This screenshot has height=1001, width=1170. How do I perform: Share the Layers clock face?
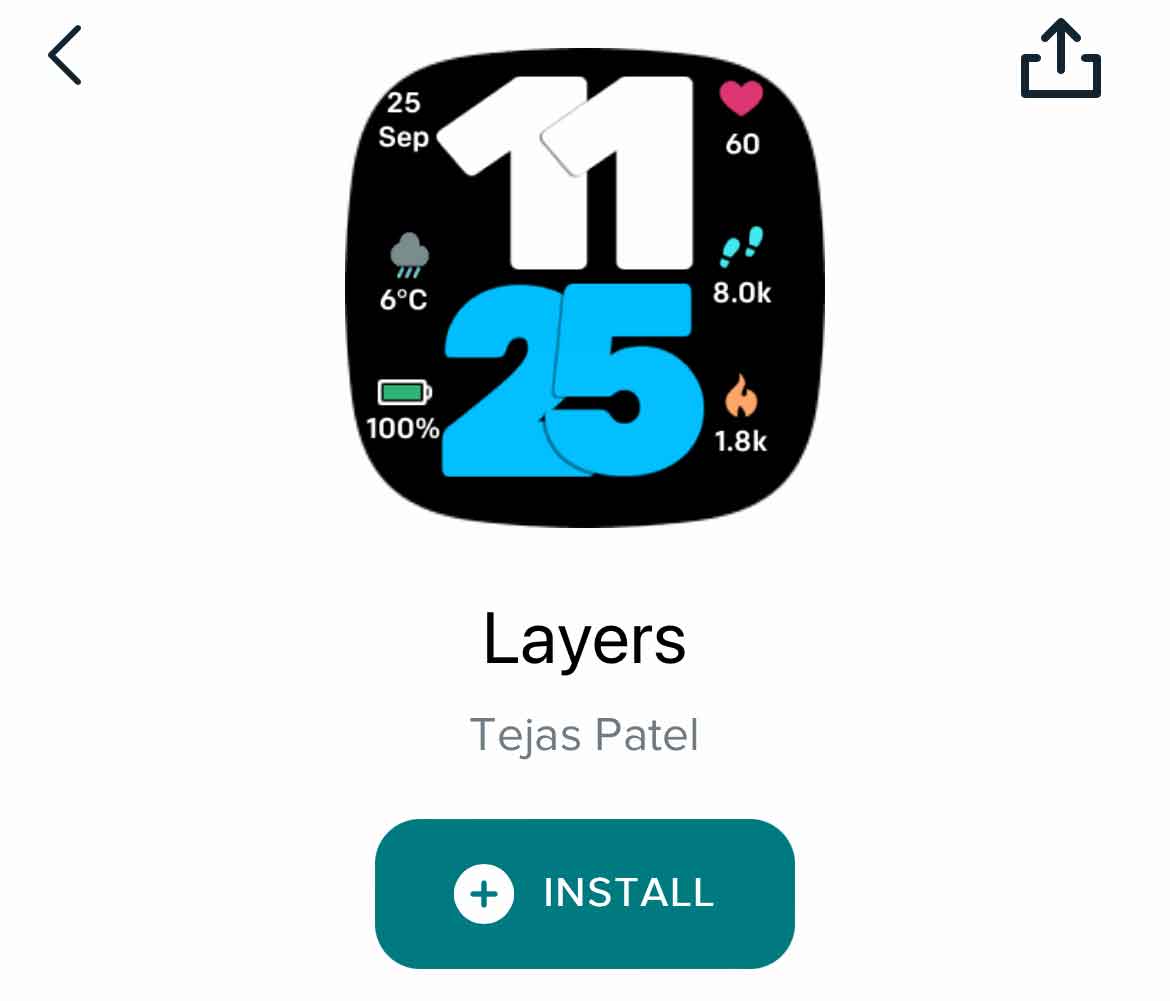pyautogui.click(x=1060, y=60)
